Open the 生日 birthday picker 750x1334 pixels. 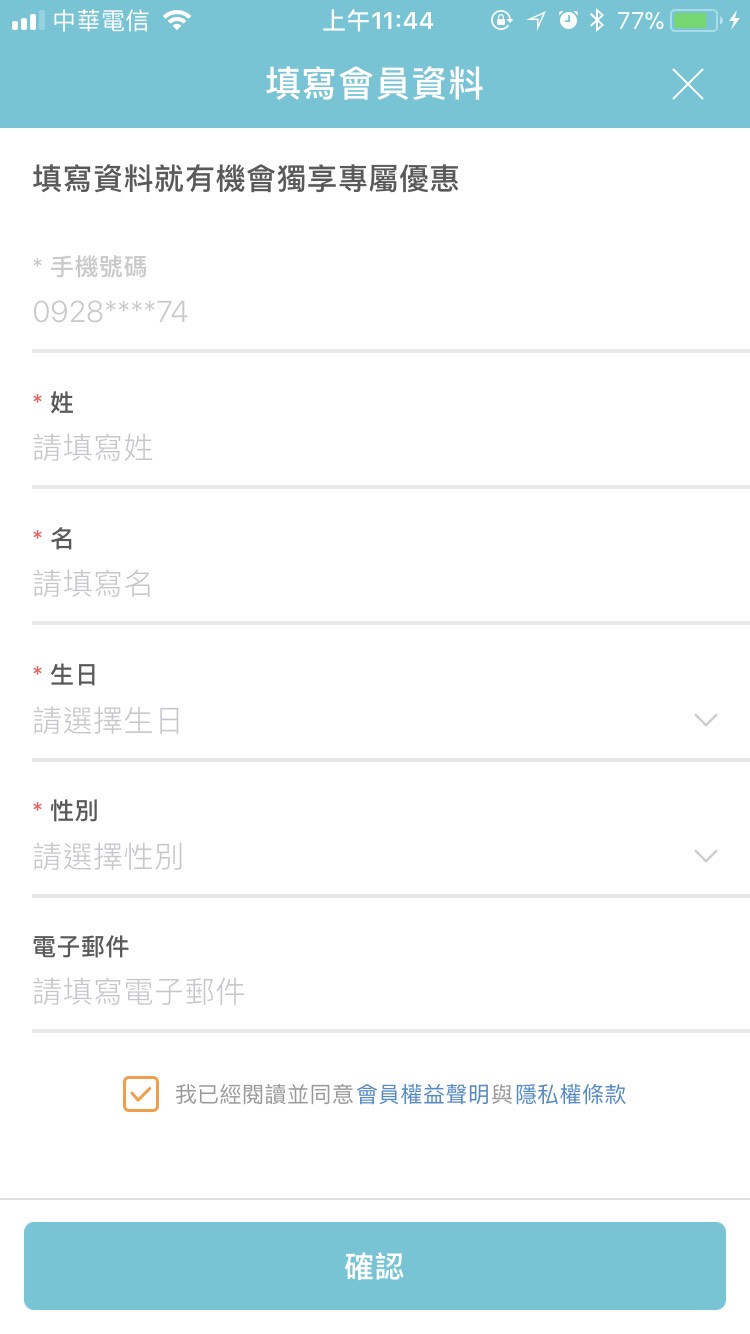390,720
